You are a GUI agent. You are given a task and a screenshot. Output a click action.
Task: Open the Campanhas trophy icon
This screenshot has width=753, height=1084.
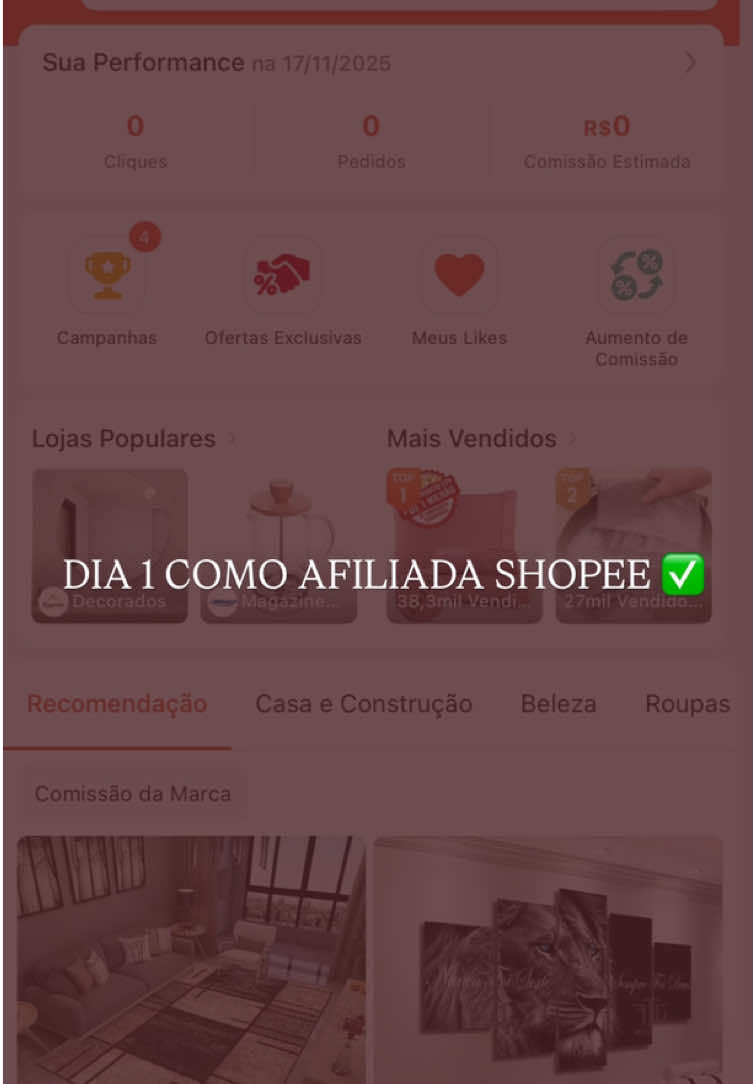tap(107, 275)
